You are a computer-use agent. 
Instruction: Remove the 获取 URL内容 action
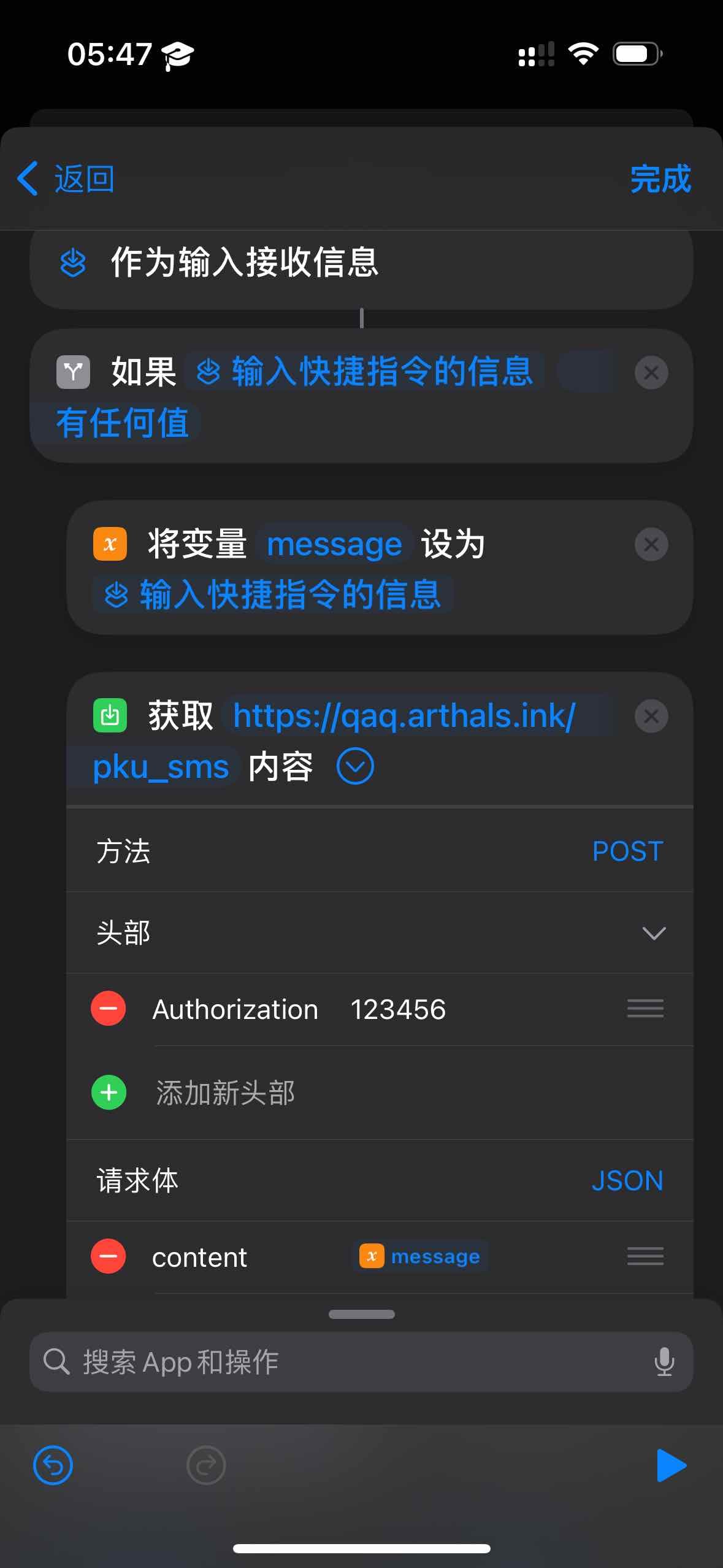[651, 716]
